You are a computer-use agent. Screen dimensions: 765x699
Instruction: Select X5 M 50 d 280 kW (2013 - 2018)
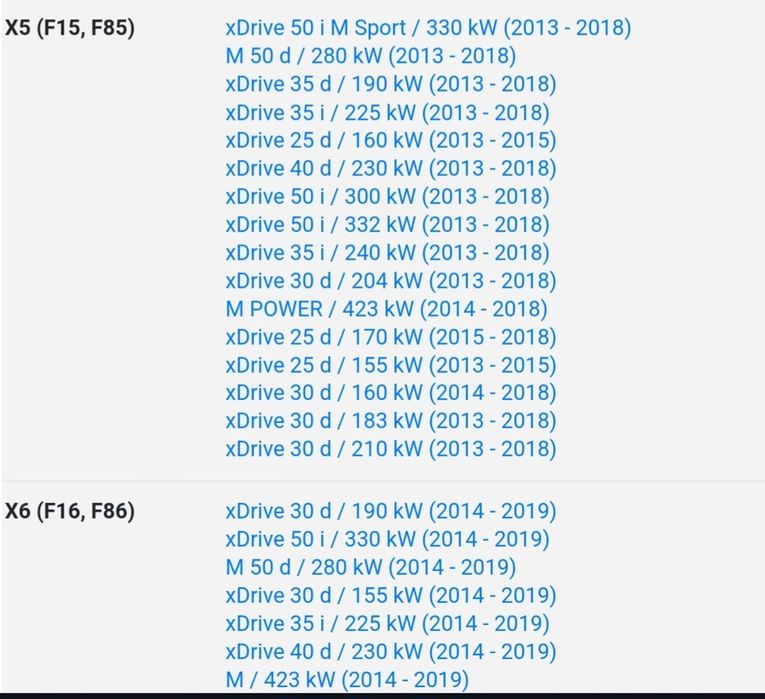[371, 56]
